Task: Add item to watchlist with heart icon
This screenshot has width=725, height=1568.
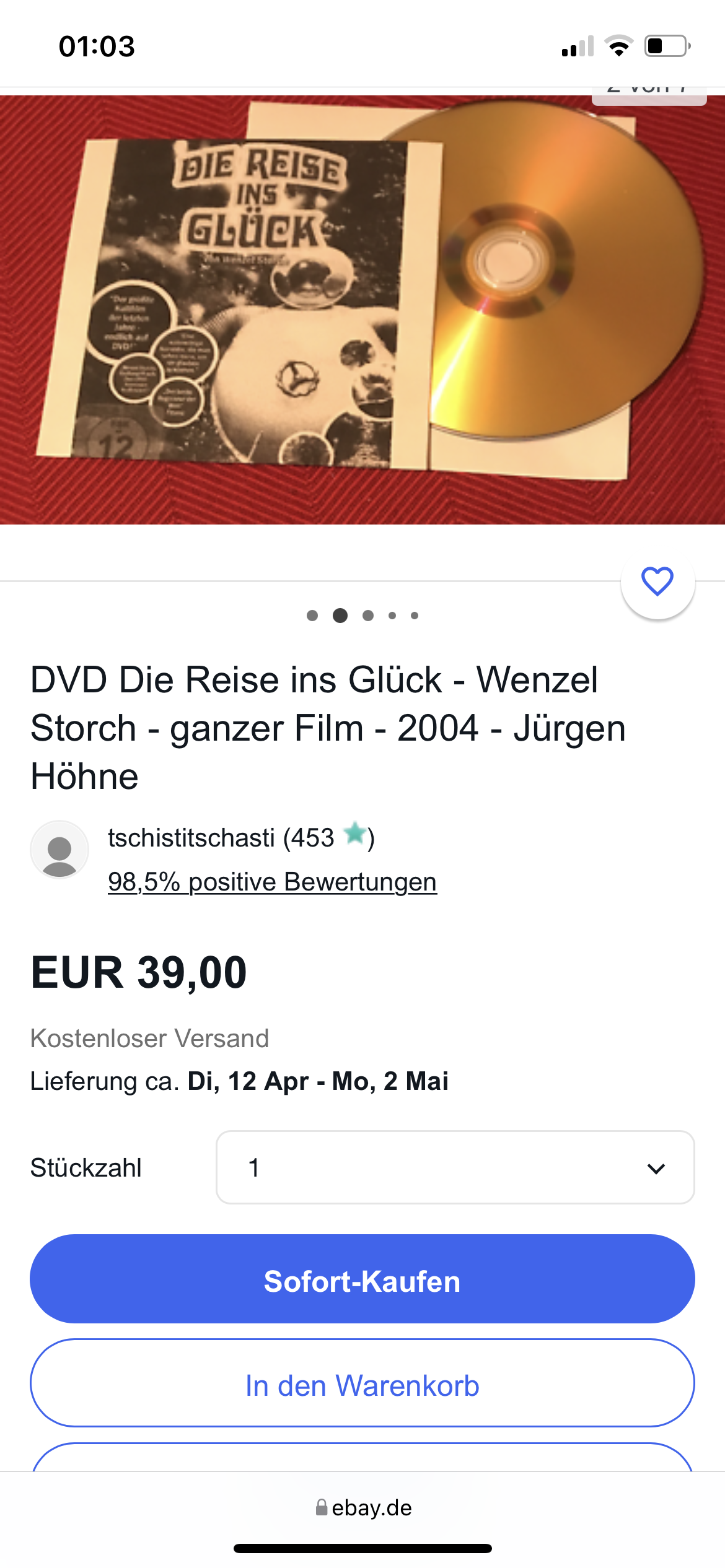Action: click(x=657, y=581)
